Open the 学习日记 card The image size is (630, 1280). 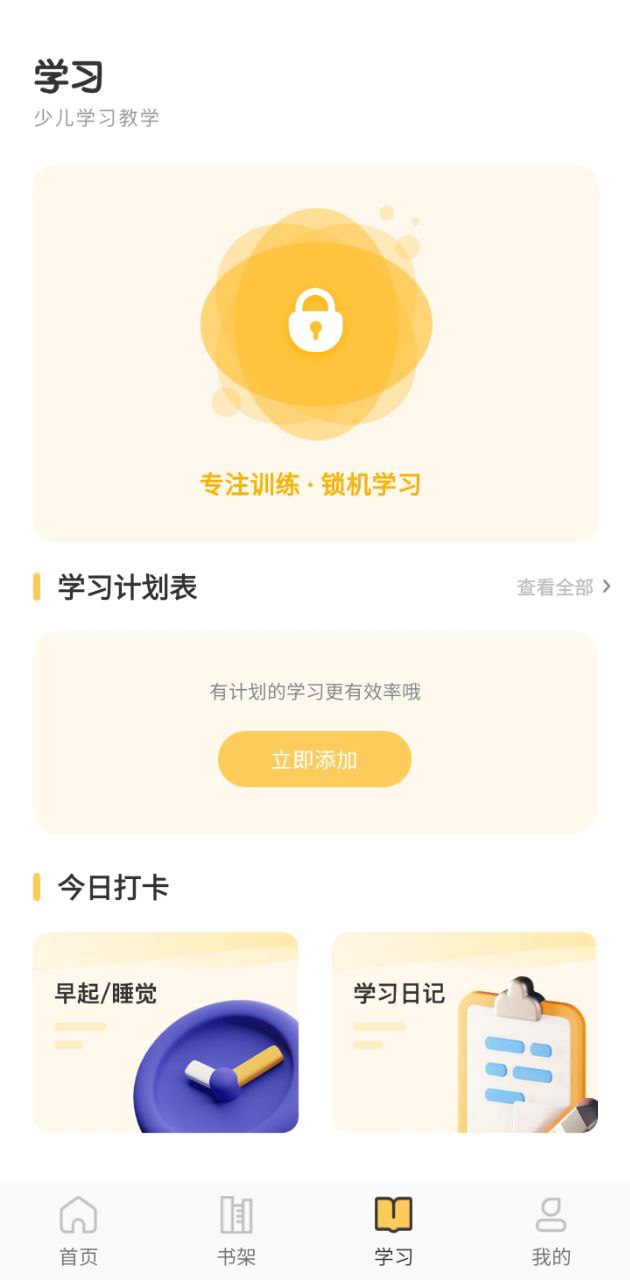tap(464, 1032)
